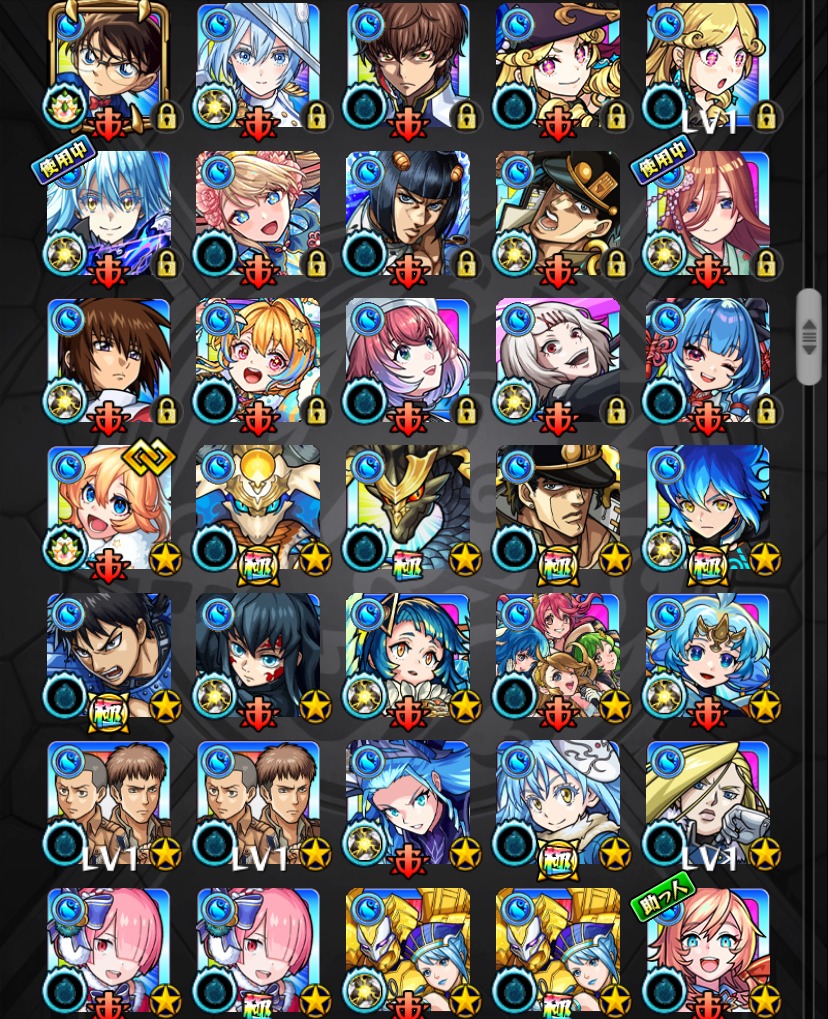Select the tile showing a group of girls
828x1019 pixels.
[558, 655]
